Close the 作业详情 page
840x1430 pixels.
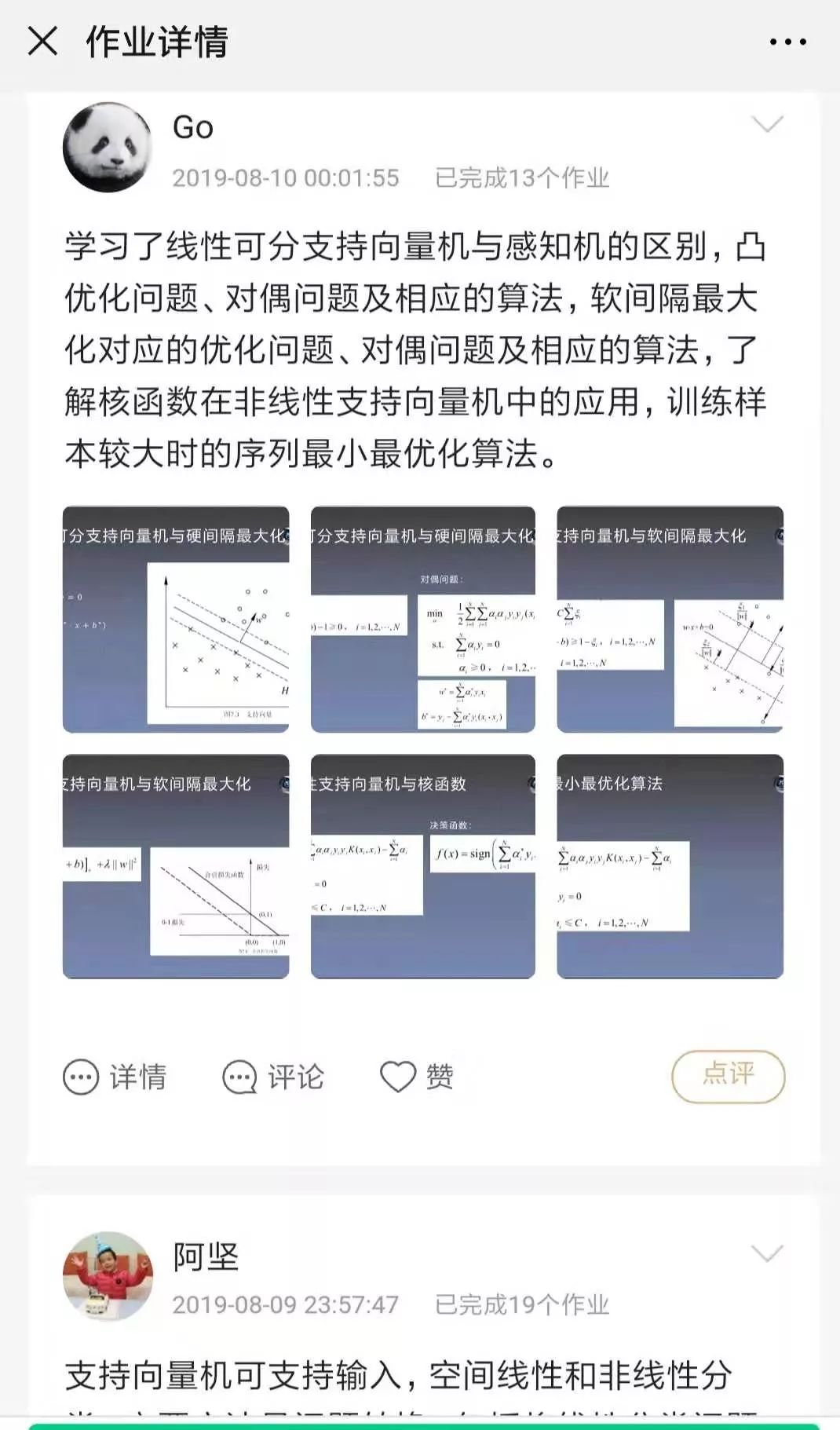[x=42, y=42]
